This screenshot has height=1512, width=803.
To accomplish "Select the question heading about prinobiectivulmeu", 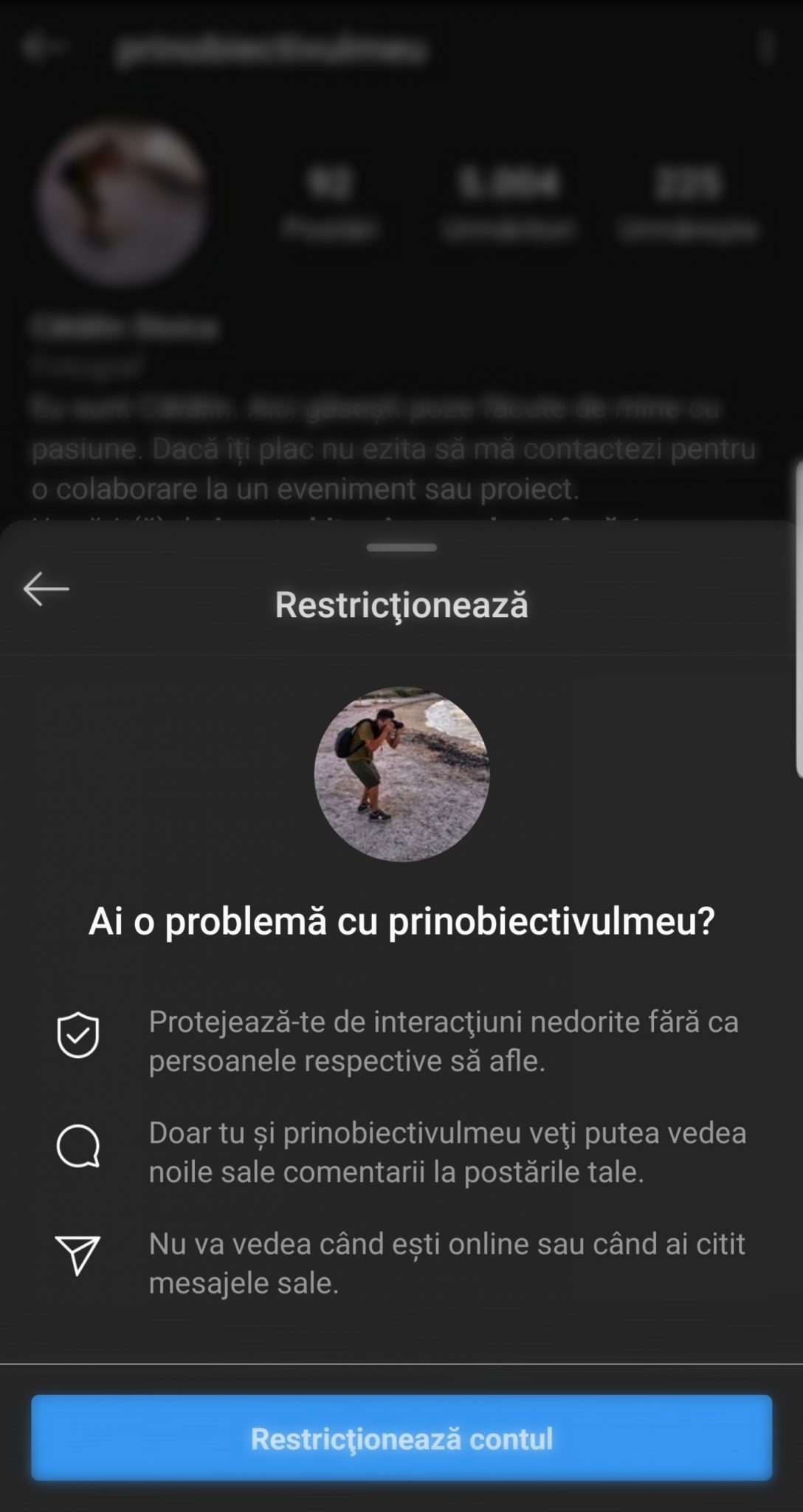I will (401, 920).
